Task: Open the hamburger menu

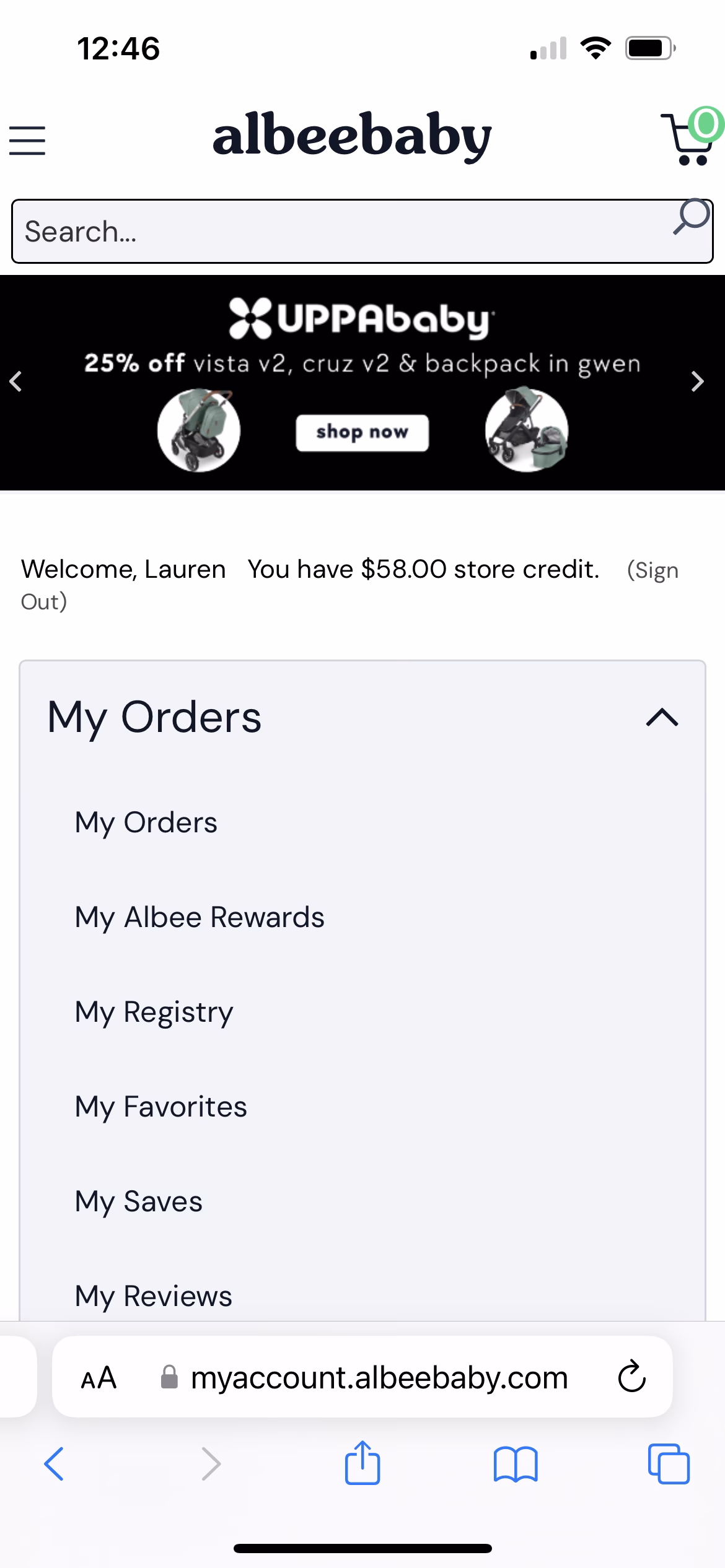Action: pyautogui.click(x=27, y=140)
